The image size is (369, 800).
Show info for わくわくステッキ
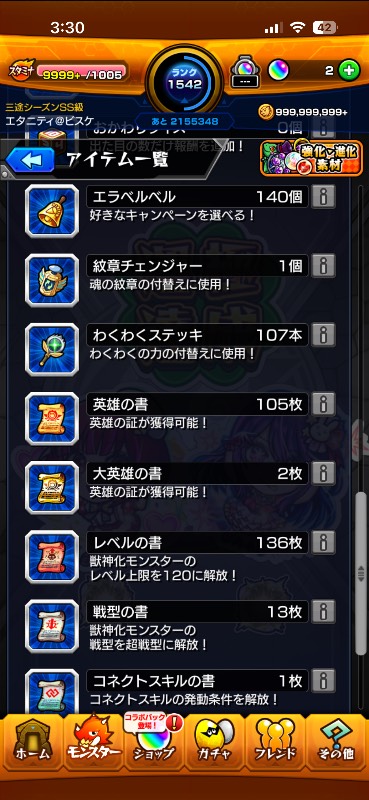pyautogui.click(x=324, y=335)
